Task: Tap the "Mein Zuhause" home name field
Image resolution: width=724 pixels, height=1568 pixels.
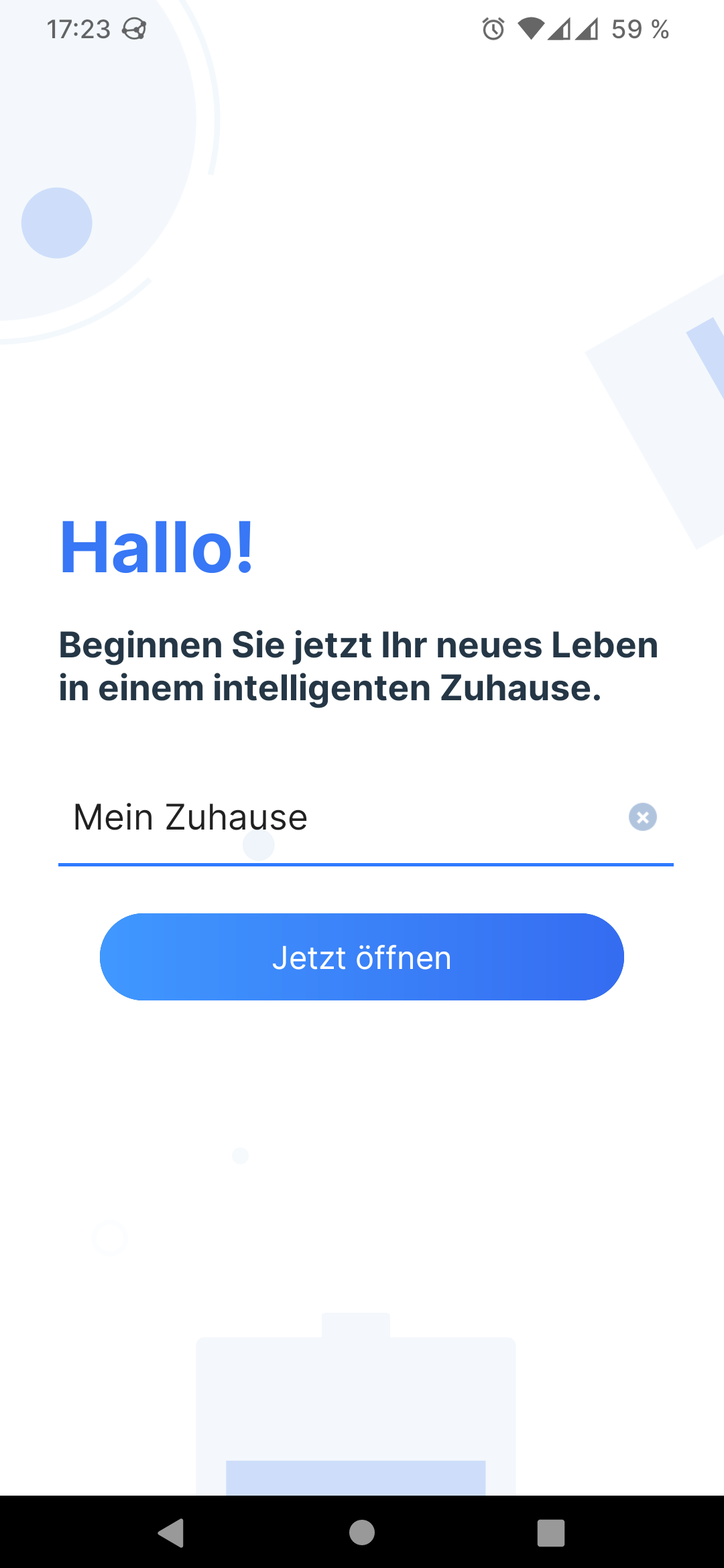Action: coord(342,818)
